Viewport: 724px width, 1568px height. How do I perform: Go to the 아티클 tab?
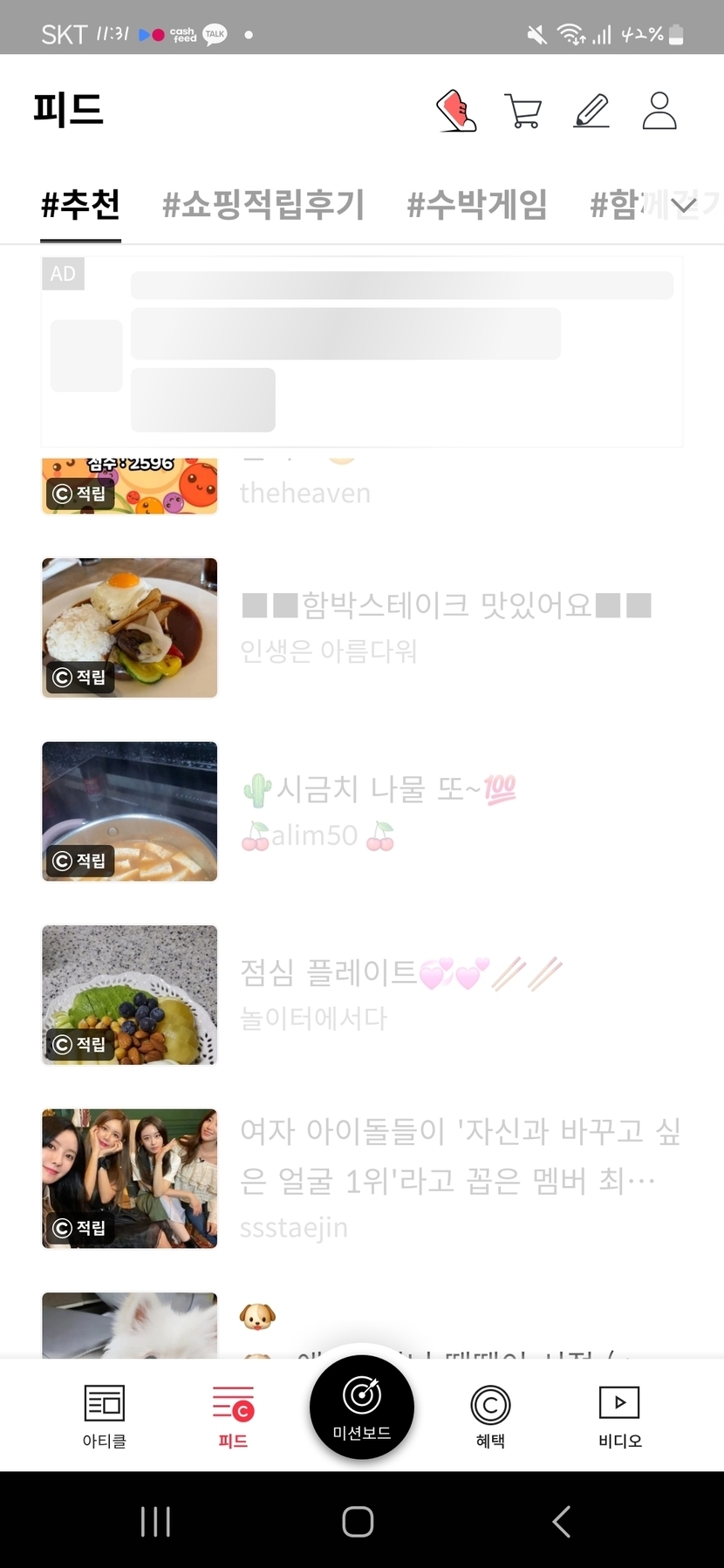pos(105,1416)
